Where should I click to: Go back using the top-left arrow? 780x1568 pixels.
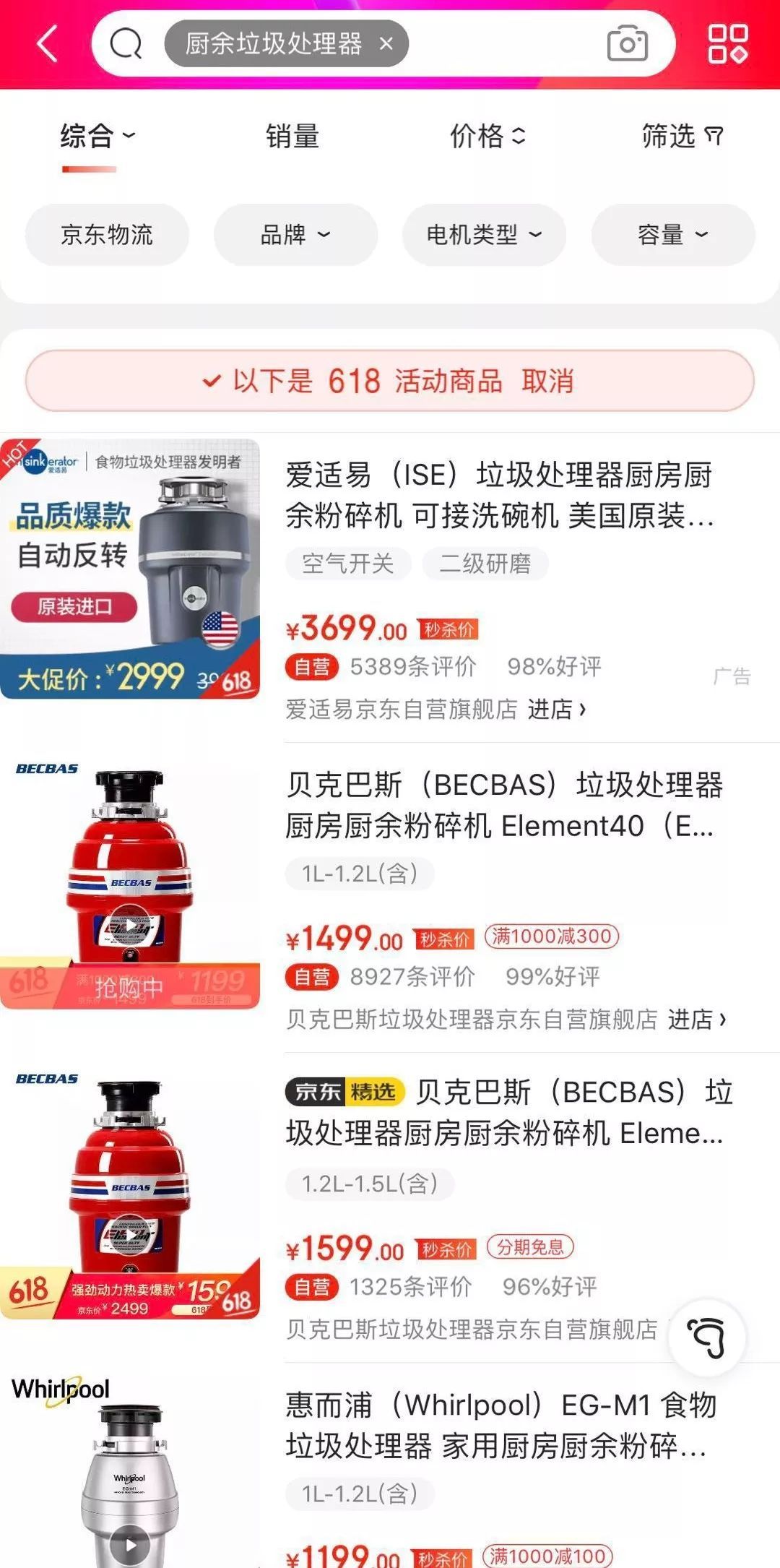click(48, 44)
